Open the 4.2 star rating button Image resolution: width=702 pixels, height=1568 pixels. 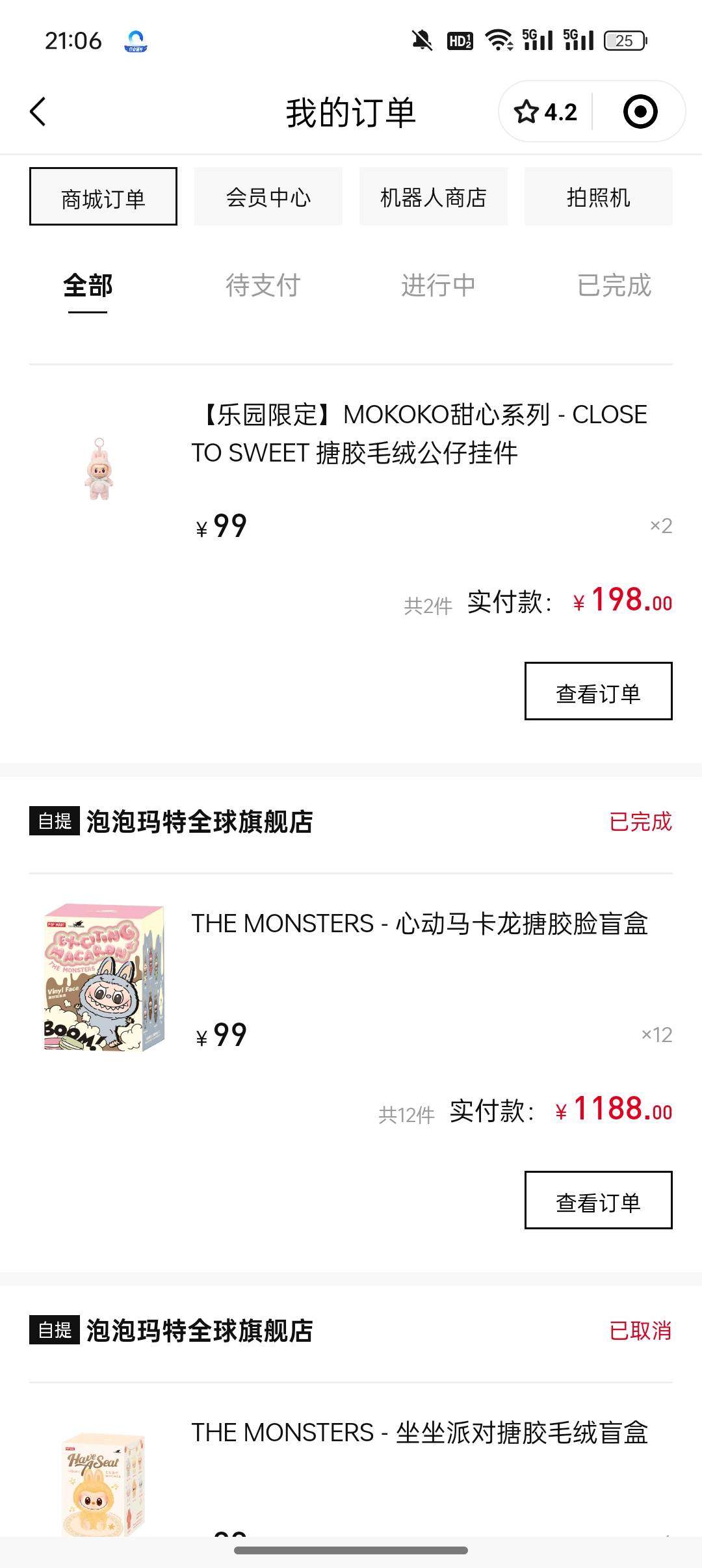pyautogui.click(x=546, y=112)
